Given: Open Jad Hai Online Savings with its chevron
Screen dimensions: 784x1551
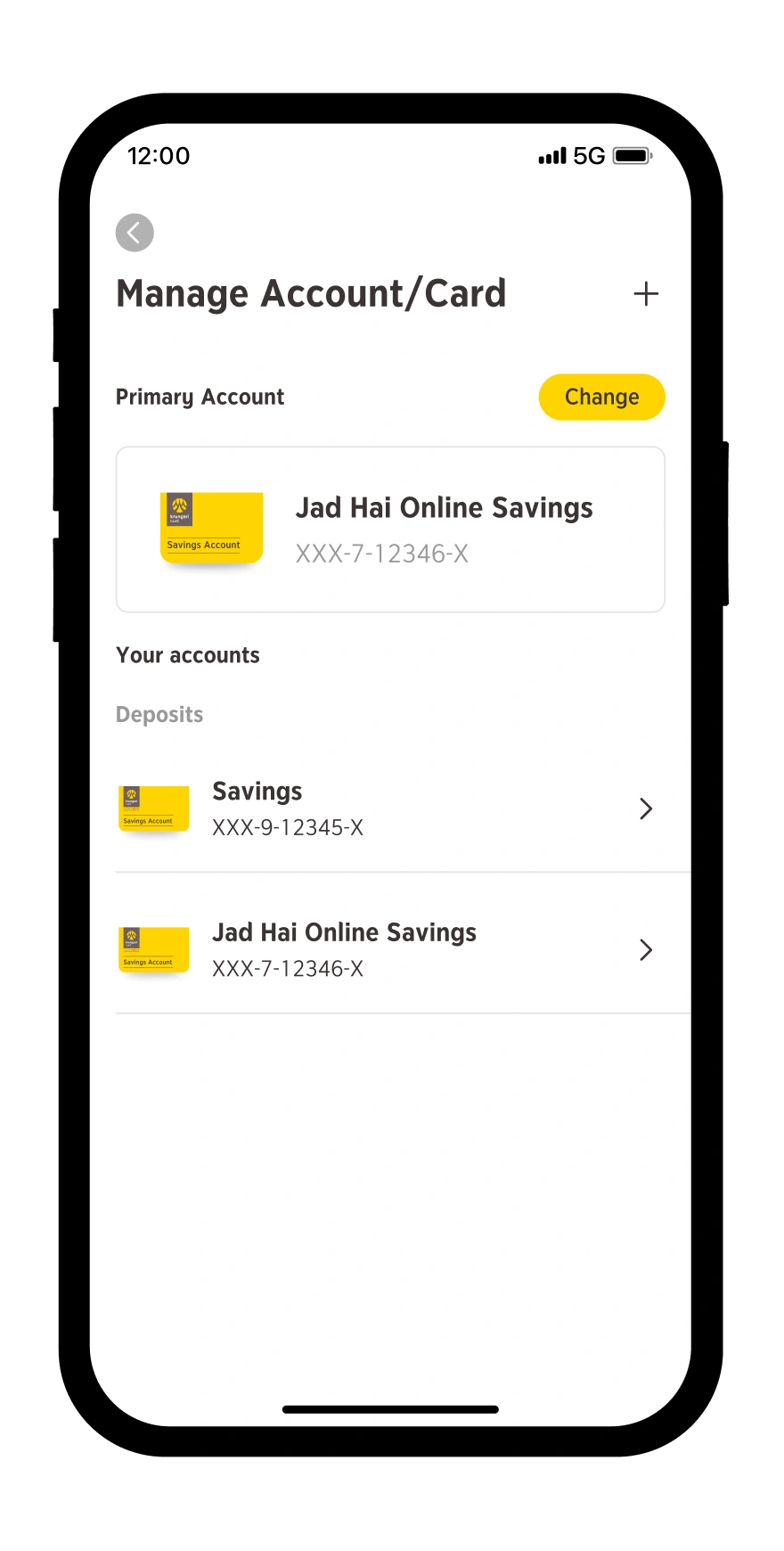Looking at the screenshot, I should pyautogui.click(x=645, y=949).
